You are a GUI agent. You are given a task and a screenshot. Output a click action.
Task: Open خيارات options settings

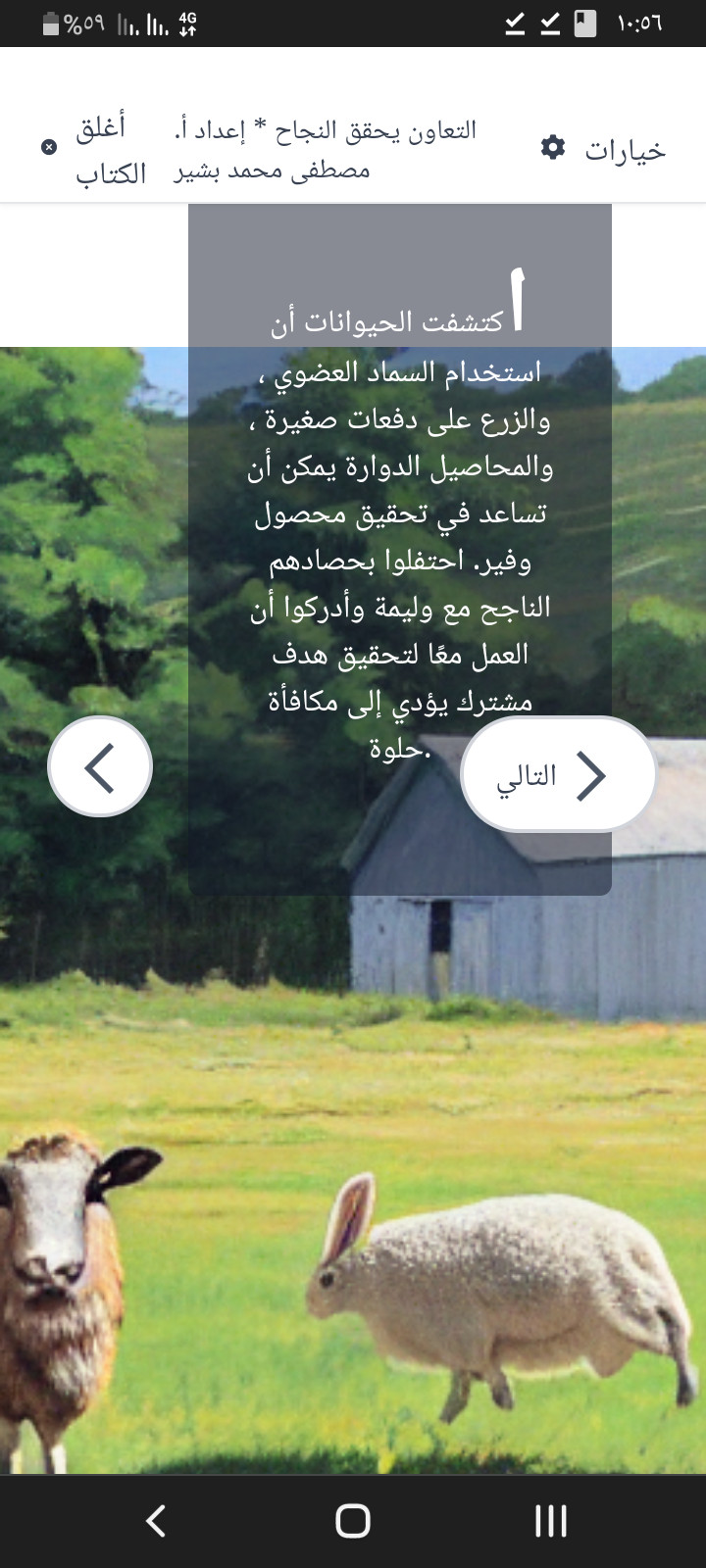pyautogui.click(x=603, y=149)
